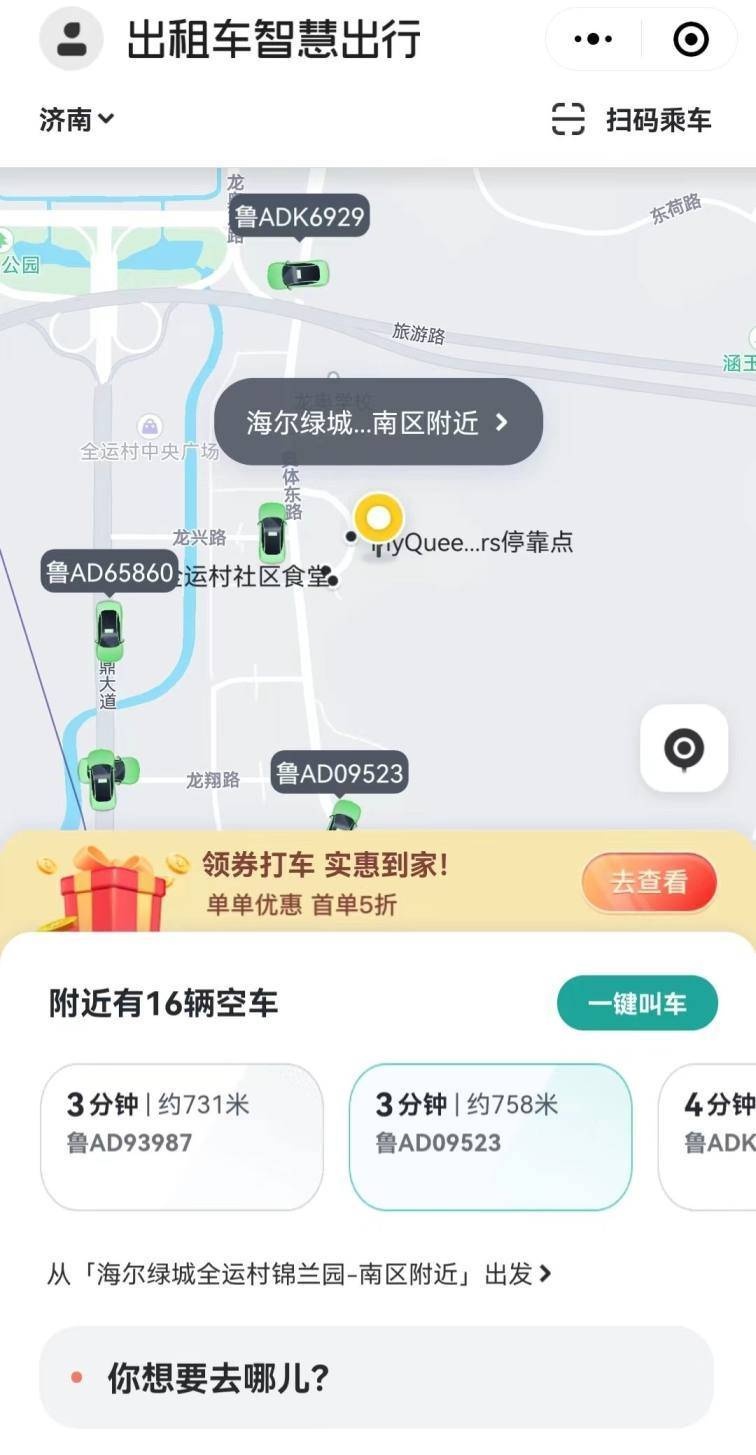Expand the 济南 city dropdown
Image resolution: width=756 pixels, height=1455 pixels.
(77, 120)
